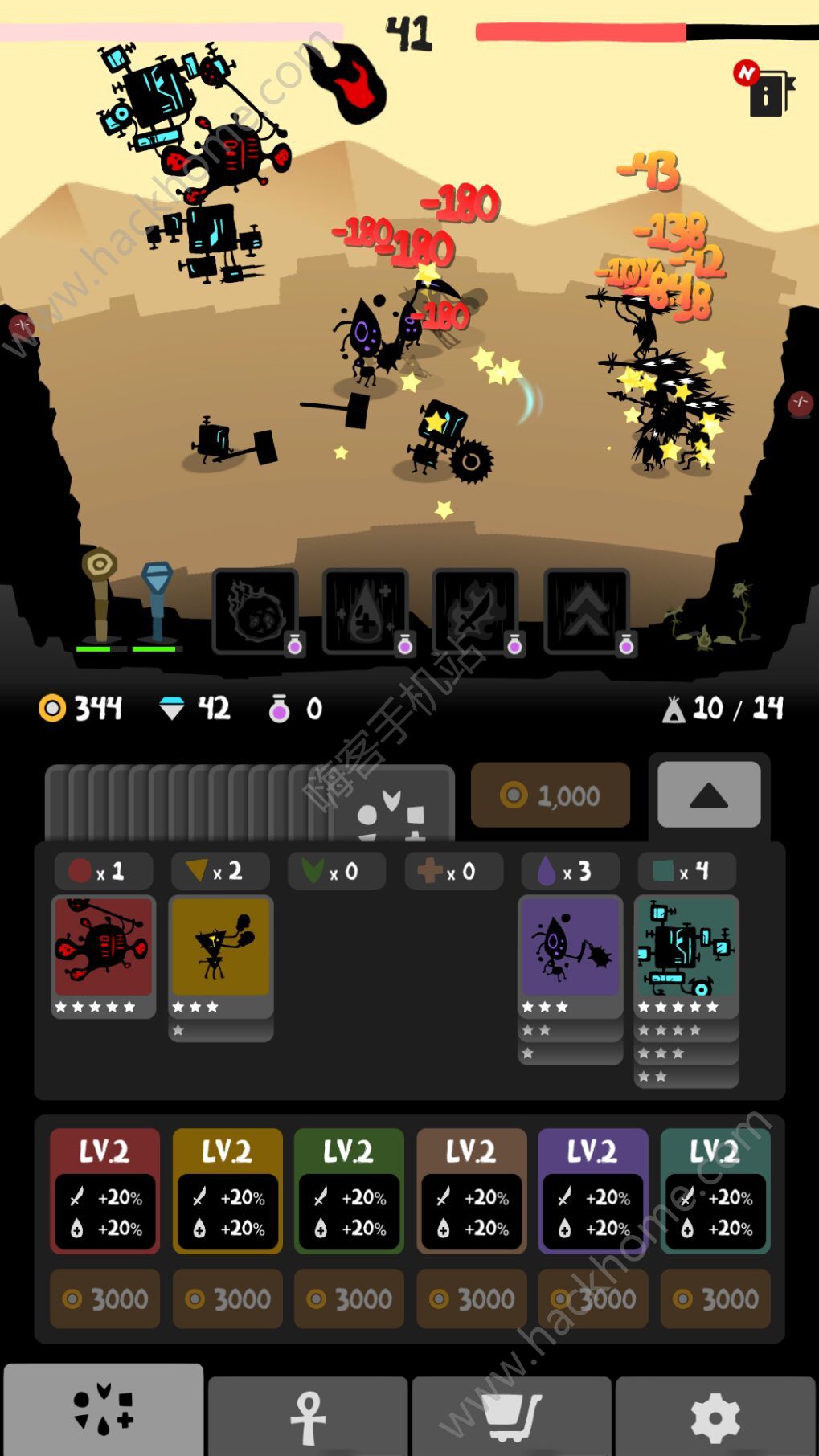The height and width of the screenshot is (1456, 819).
Task: Upgrade the red LV.2 class card
Action: (x=104, y=1190)
